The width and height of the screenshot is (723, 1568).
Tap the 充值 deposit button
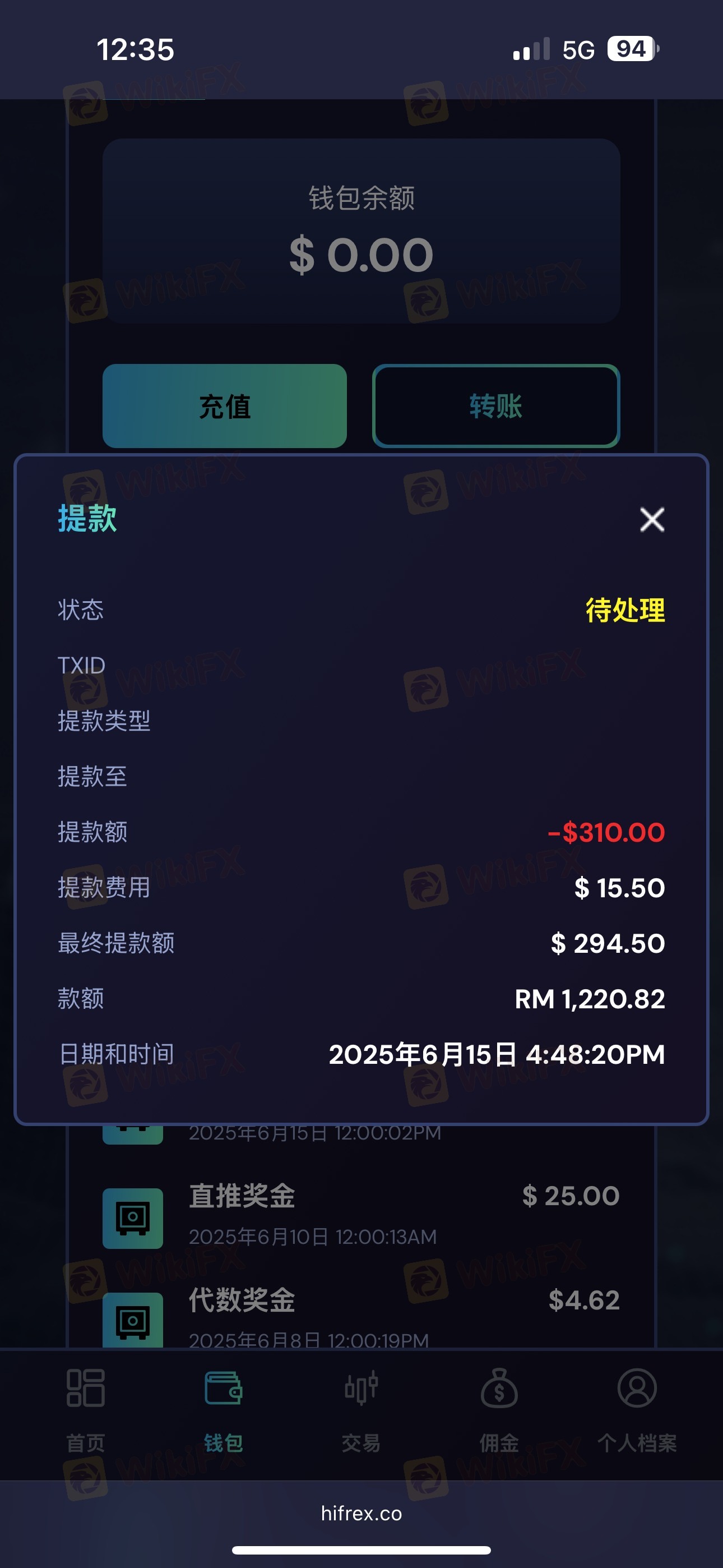[225, 406]
